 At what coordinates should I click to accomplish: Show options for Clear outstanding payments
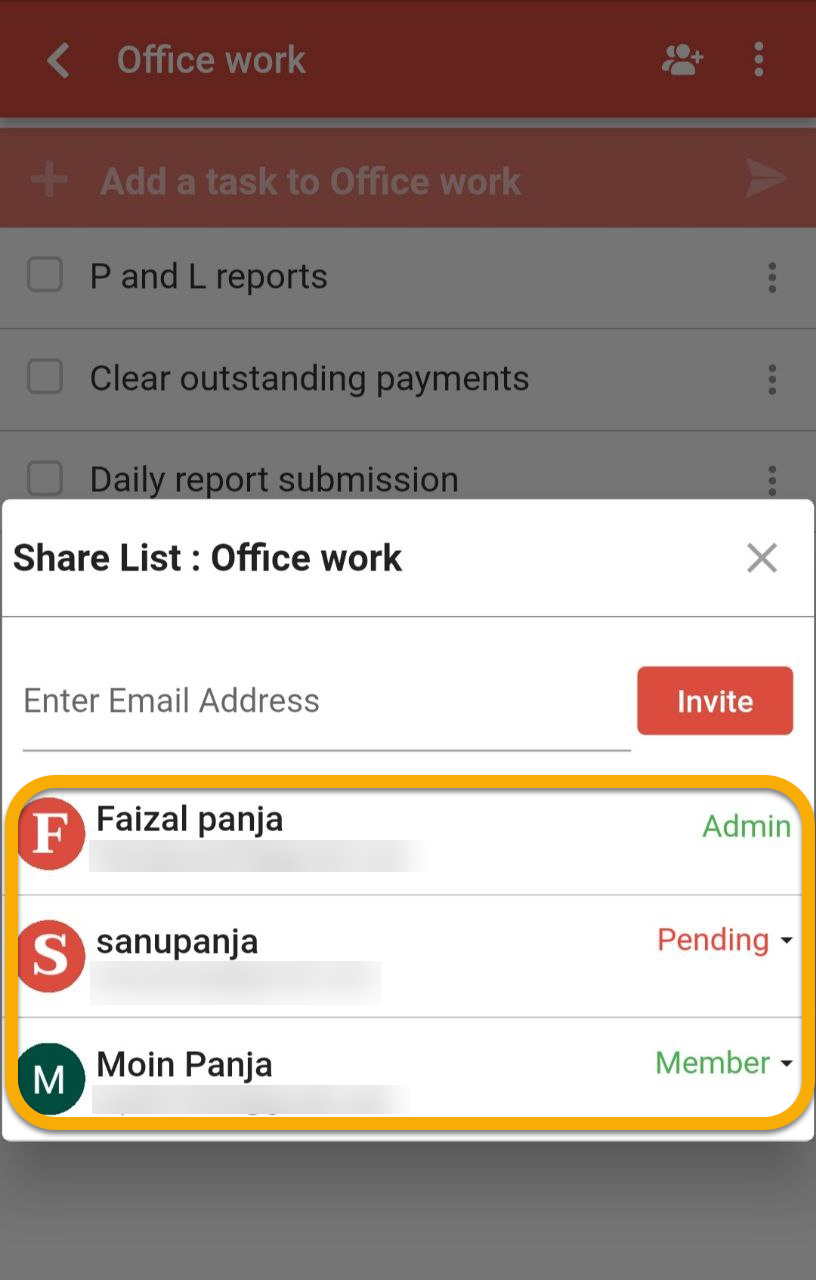coord(772,379)
